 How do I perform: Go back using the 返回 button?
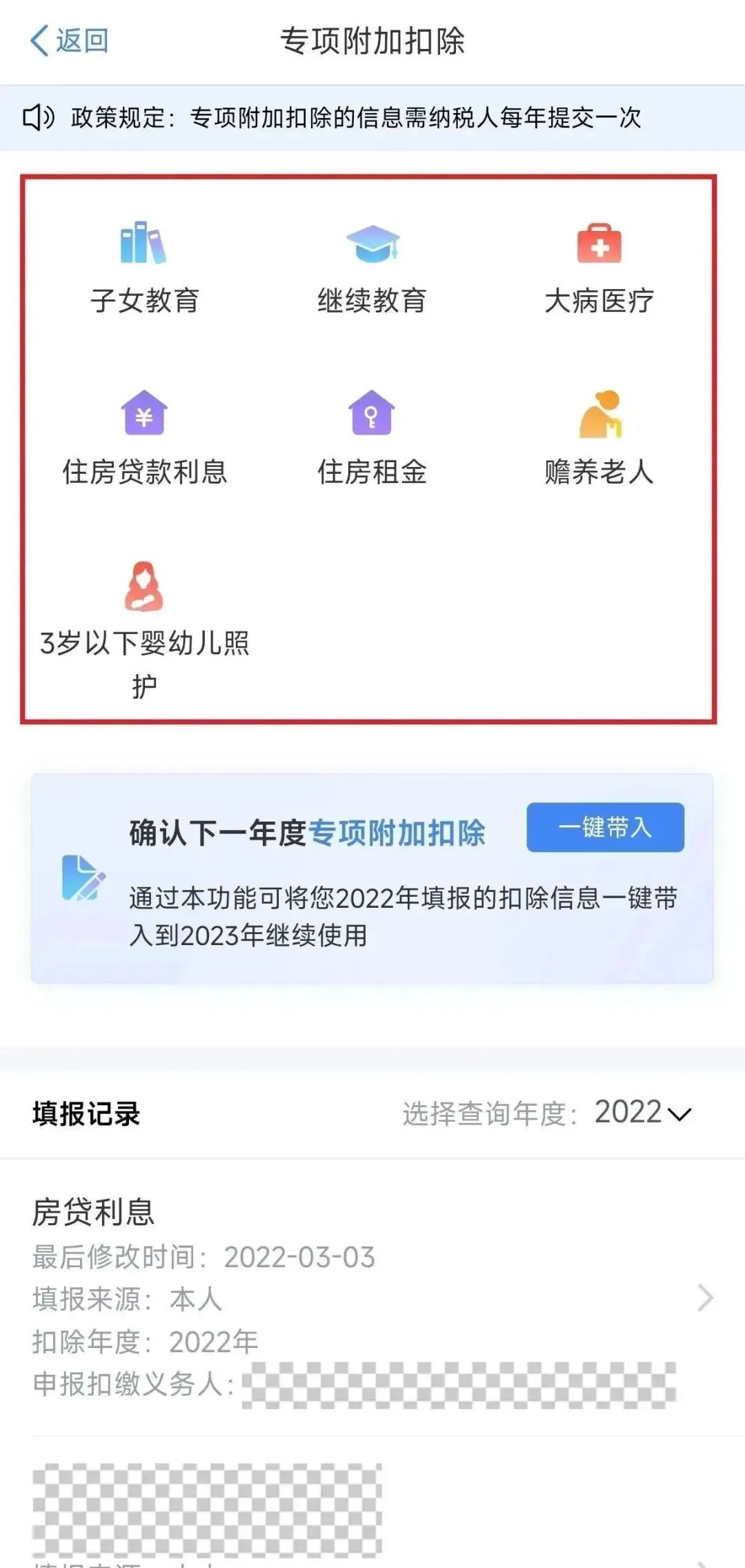(69, 41)
